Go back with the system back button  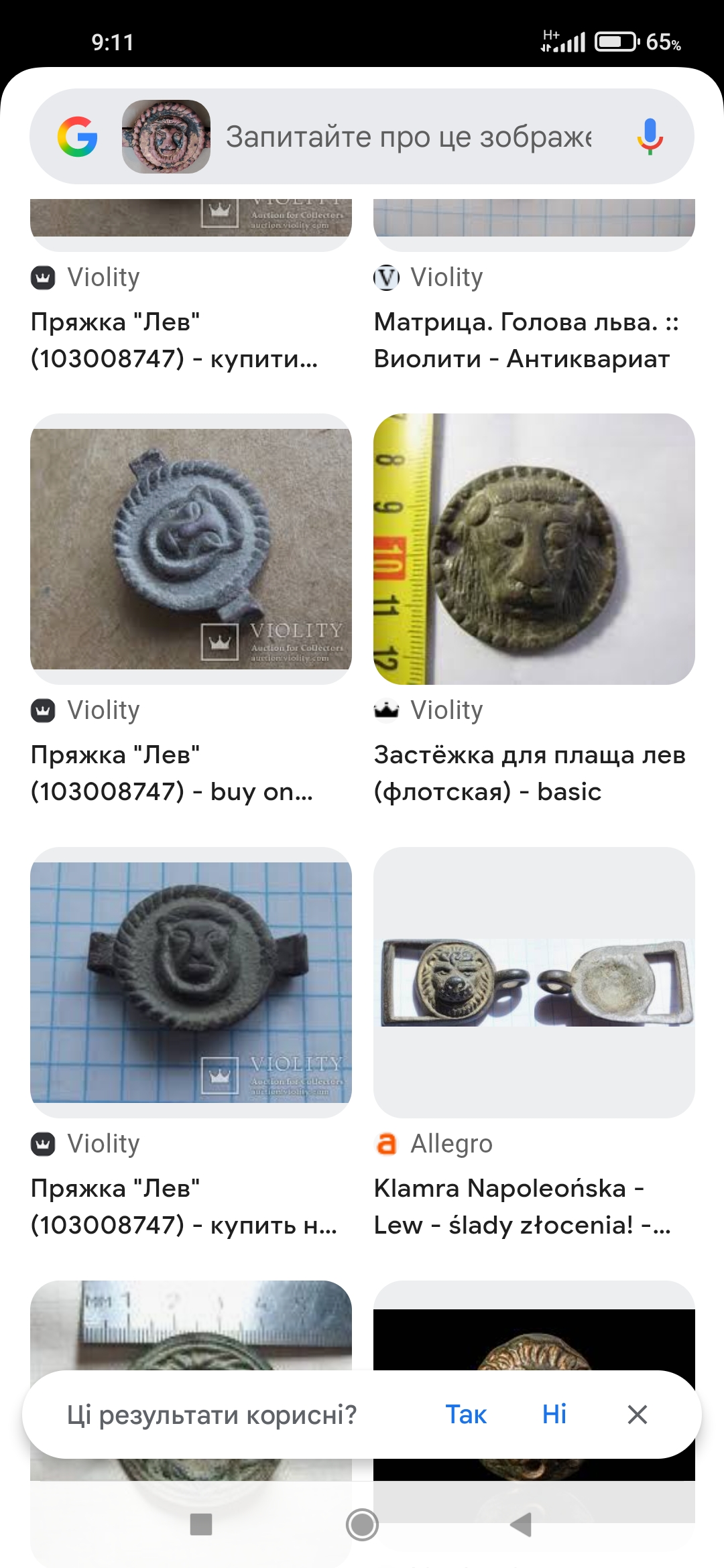pyautogui.click(x=522, y=1524)
